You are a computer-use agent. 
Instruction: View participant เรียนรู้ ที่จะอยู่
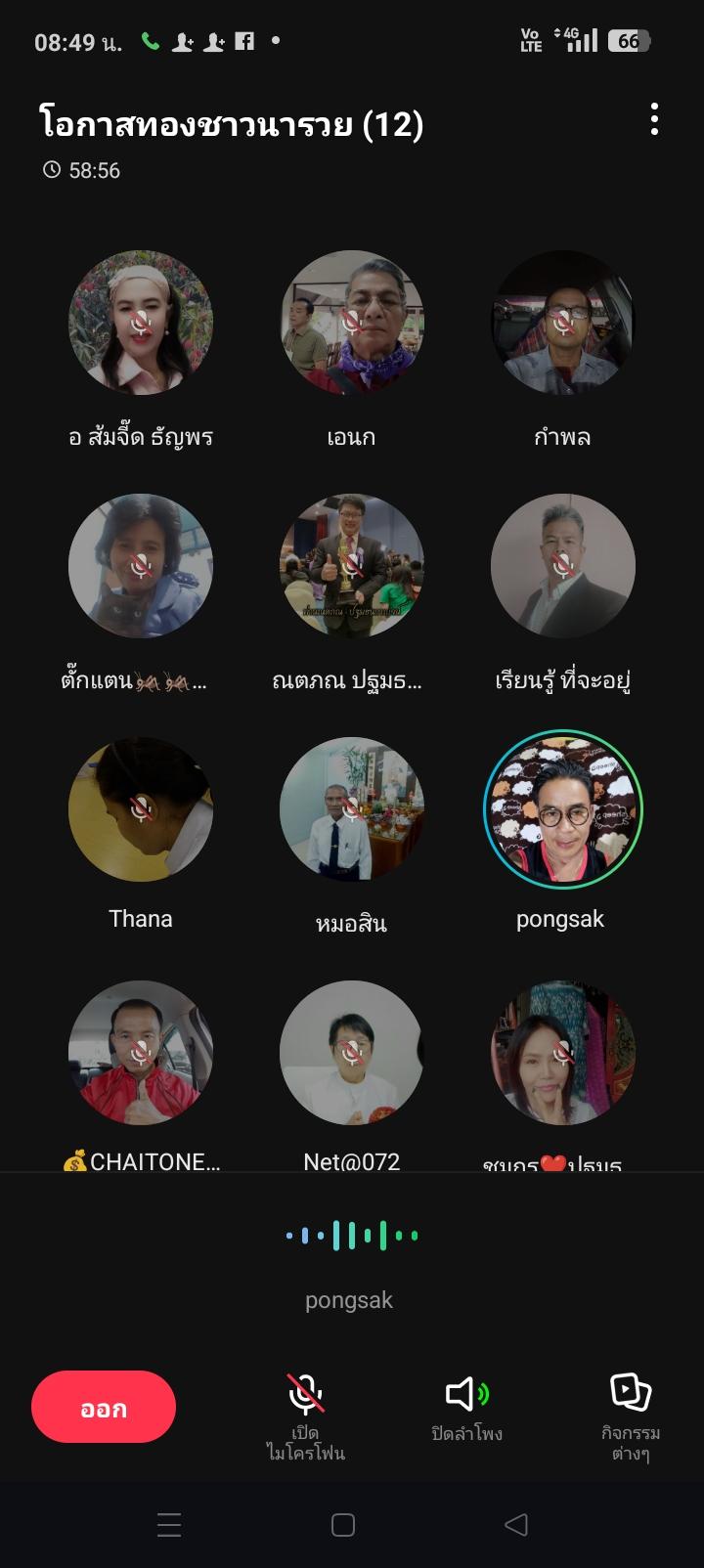(x=562, y=566)
